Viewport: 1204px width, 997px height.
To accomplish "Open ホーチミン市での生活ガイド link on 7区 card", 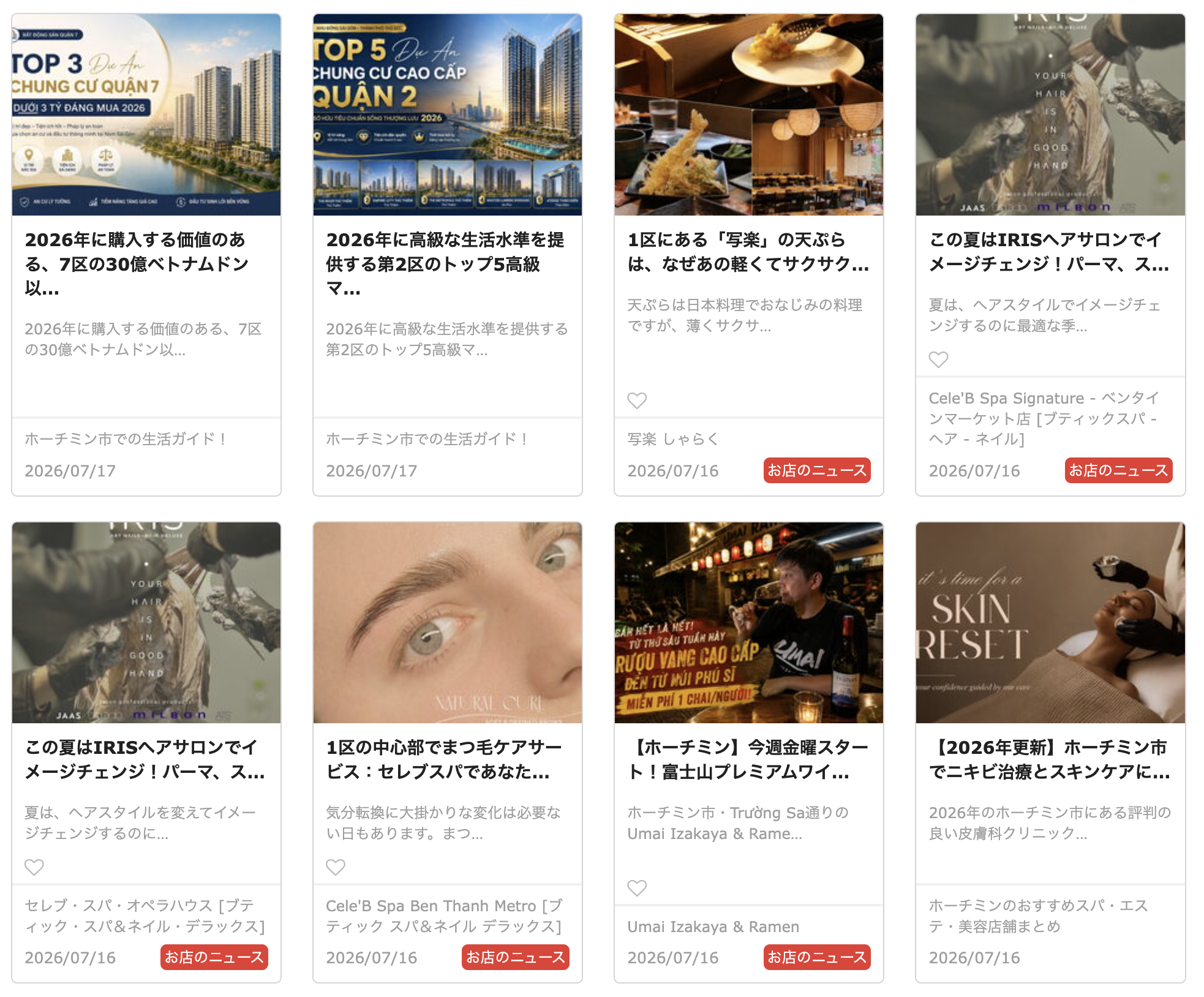I will pos(126,439).
